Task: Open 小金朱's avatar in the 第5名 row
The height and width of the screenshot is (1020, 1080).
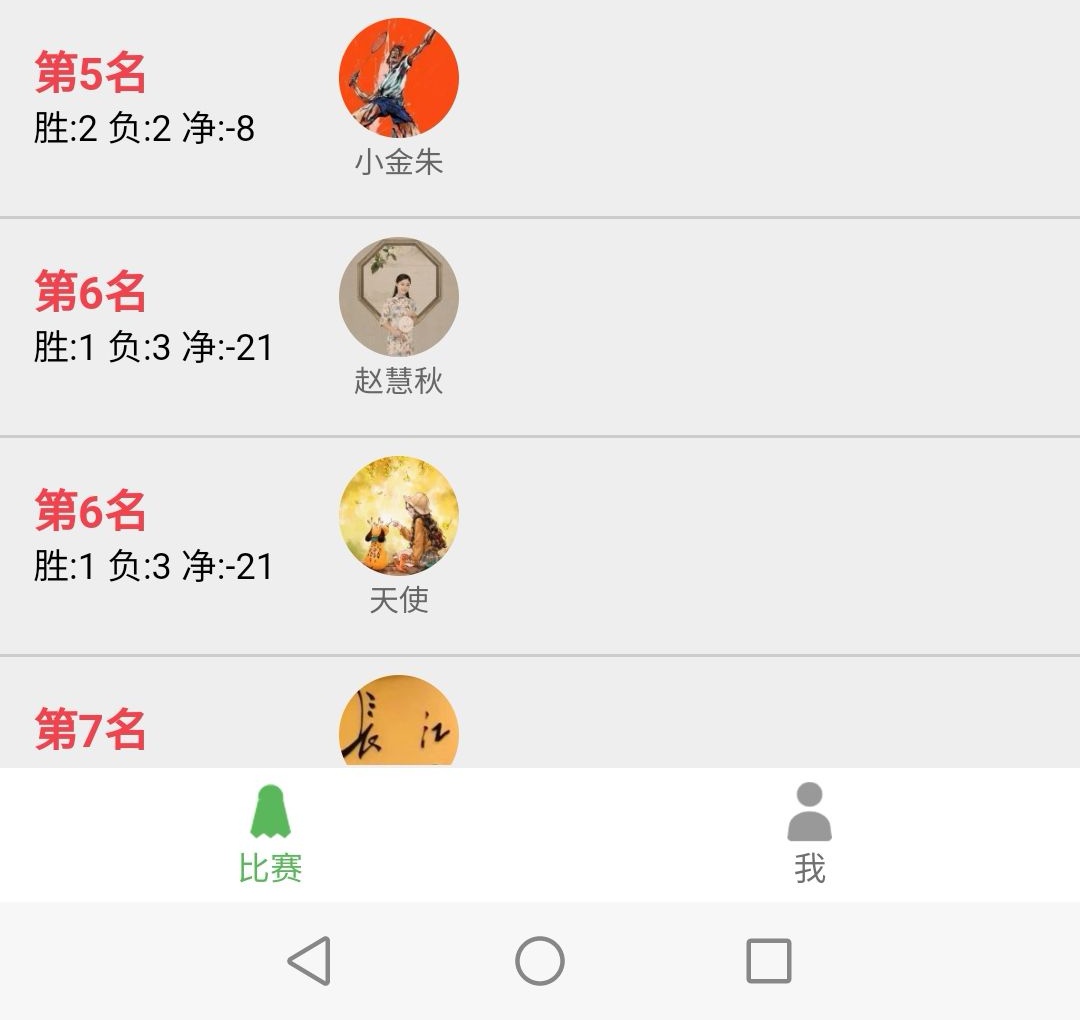Action: (x=399, y=78)
